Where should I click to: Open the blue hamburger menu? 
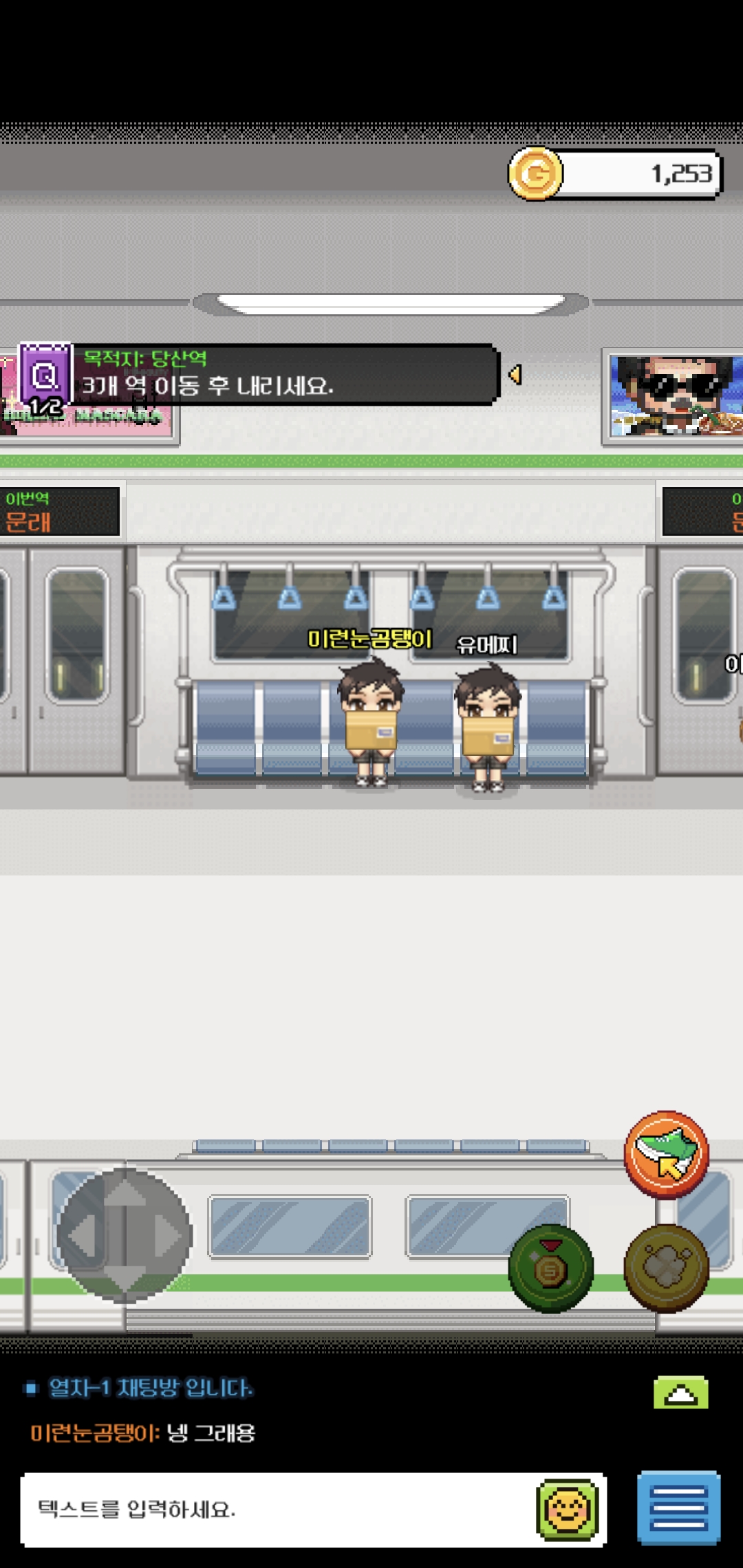click(679, 1507)
